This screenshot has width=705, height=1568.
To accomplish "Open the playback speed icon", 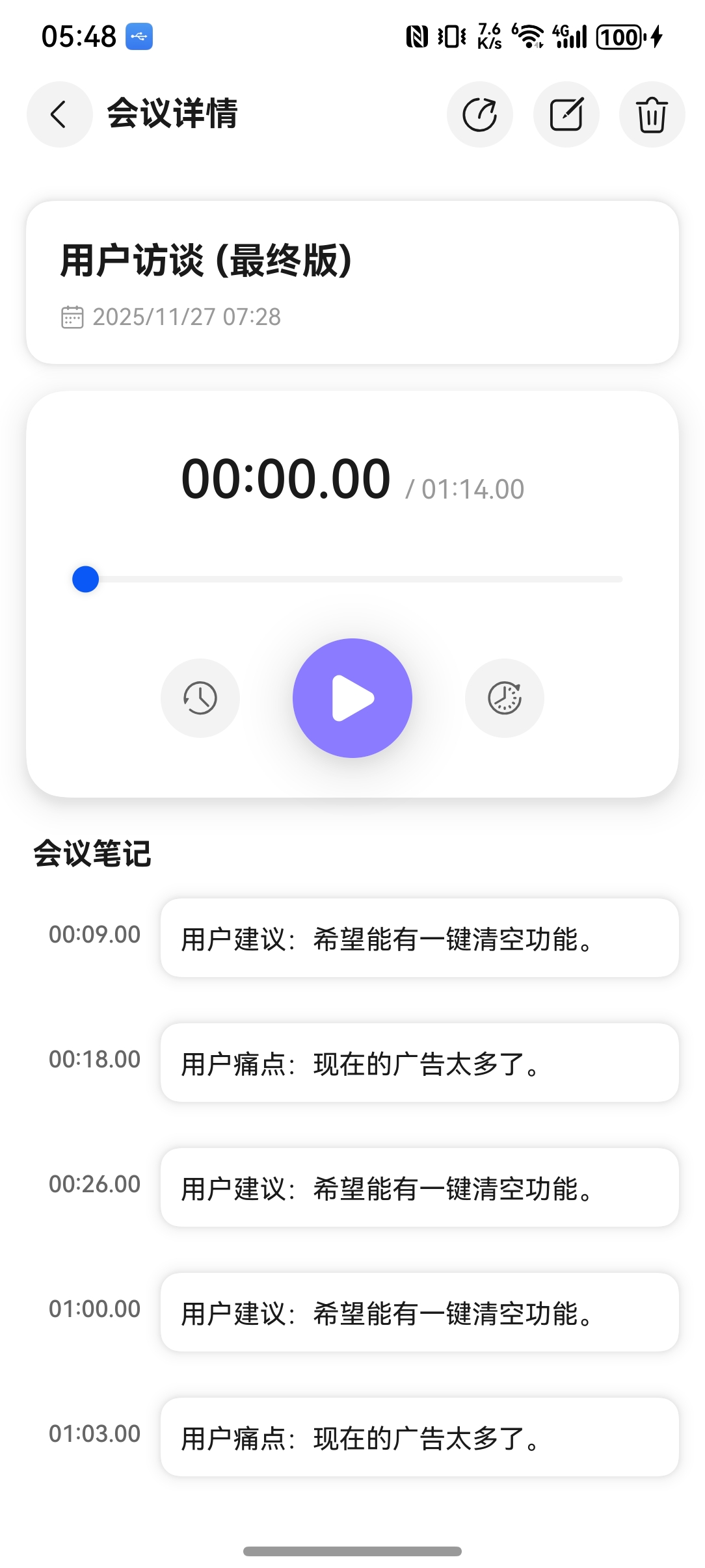I will pos(504,698).
